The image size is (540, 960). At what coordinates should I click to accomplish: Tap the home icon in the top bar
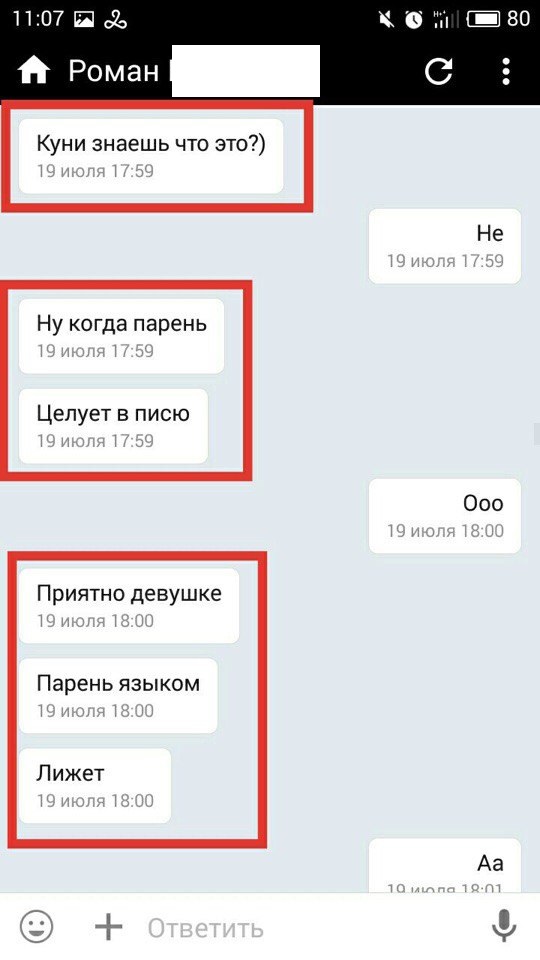tap(34, 72)
